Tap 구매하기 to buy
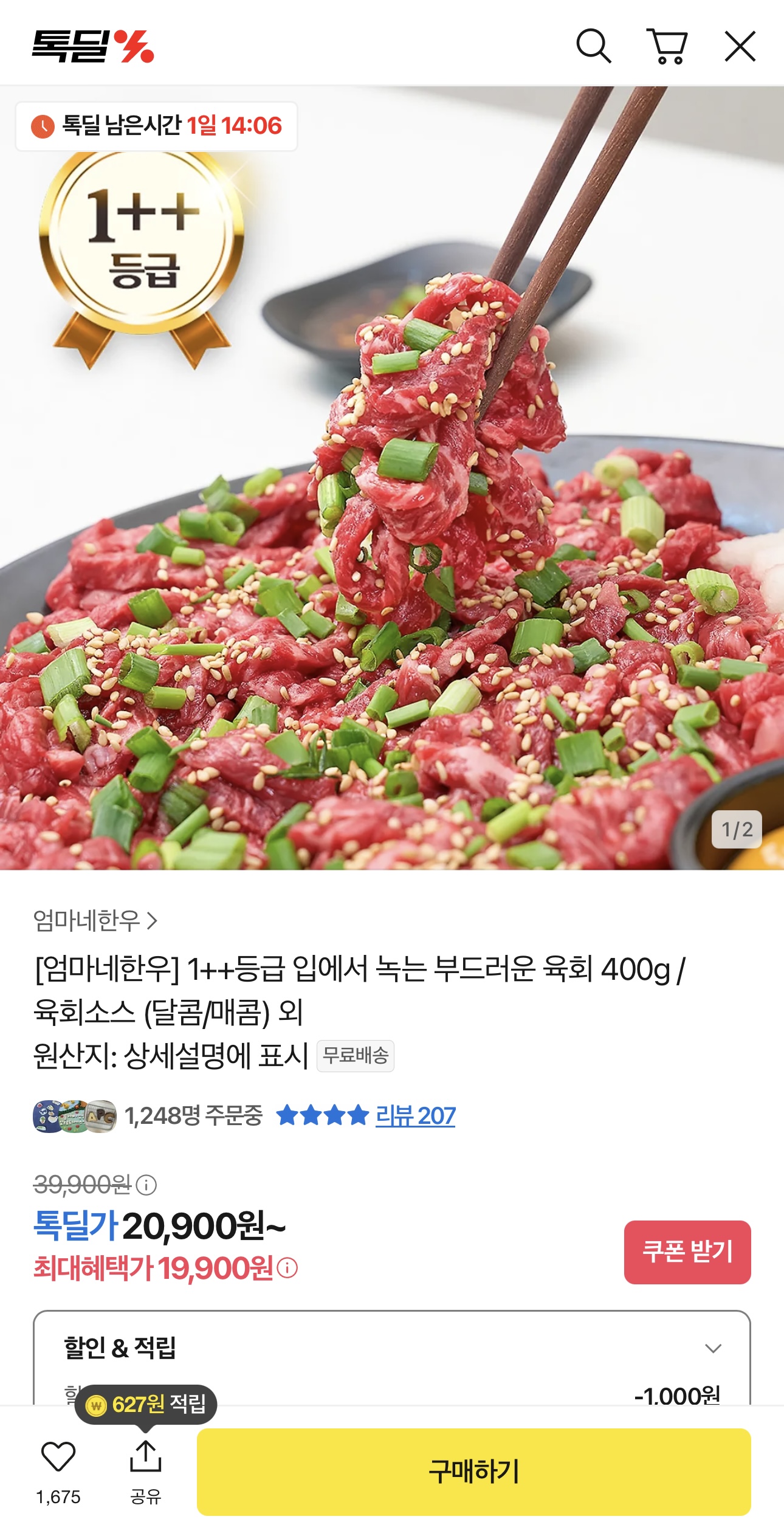The image size is (784, 1522). (x=473, y=1472)
